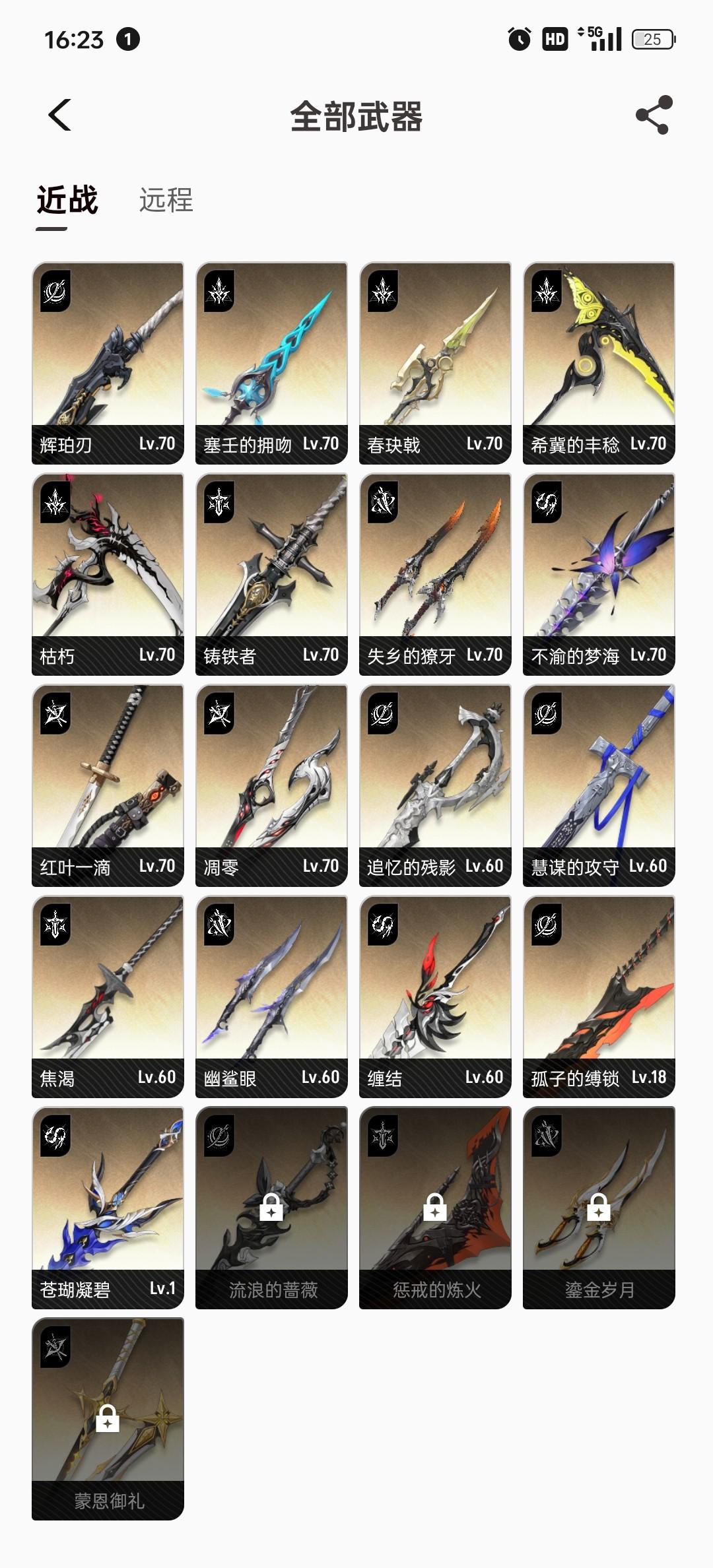Open the 辉珀刃 weapon card
The height and width of the screenshot is (1568, 713).
point(108,363)
